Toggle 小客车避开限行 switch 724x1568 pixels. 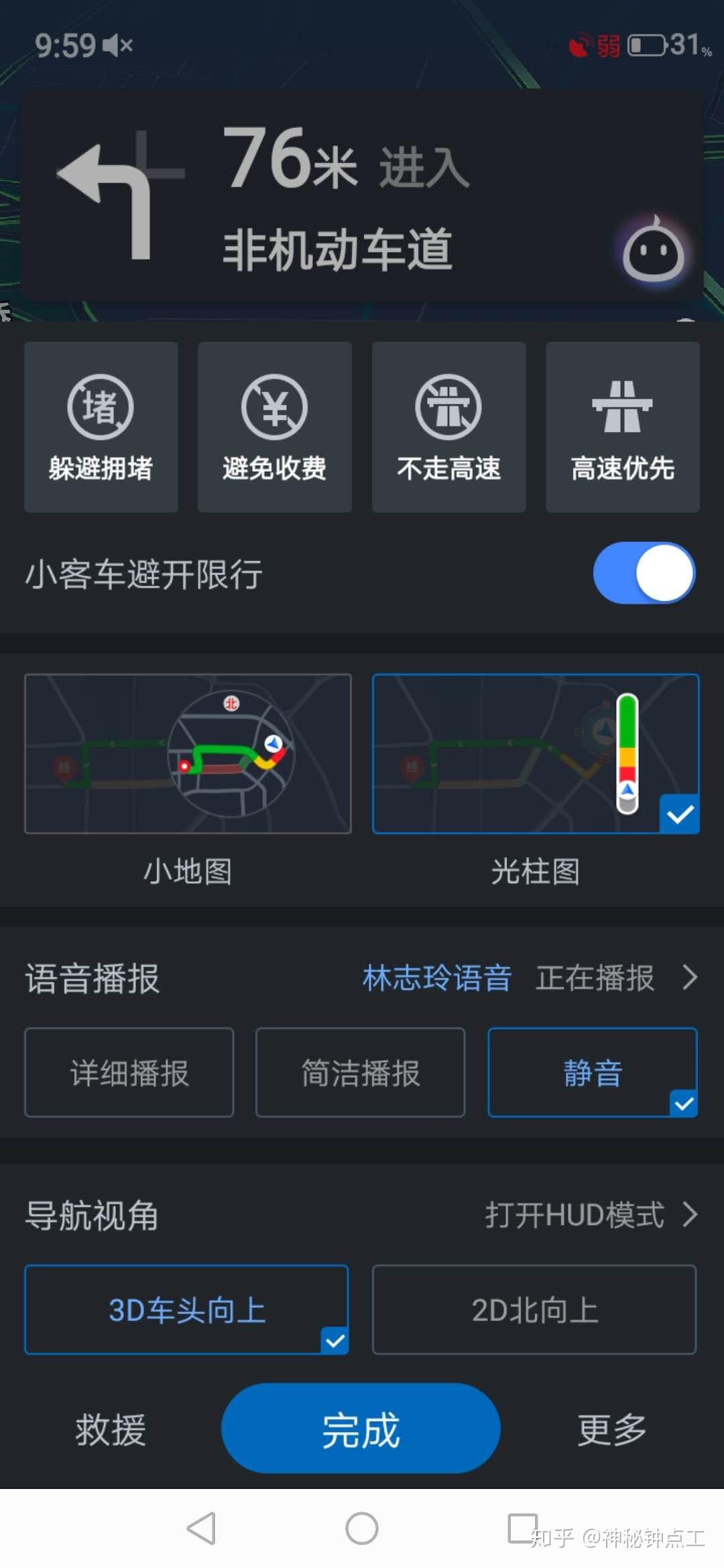(x=644, y=574)
